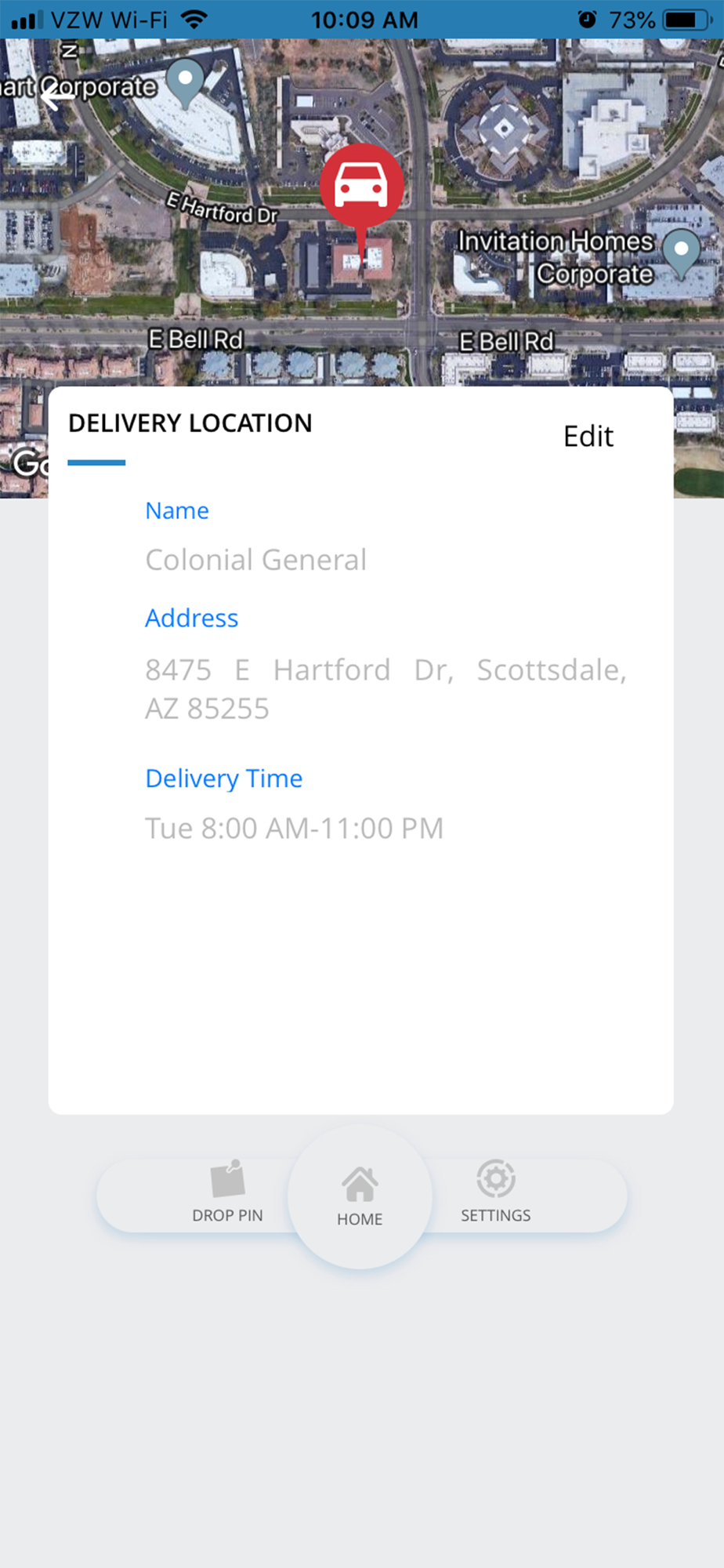Edit the delivery location details
Screen dimensions: 724x1568
point(588,436)
